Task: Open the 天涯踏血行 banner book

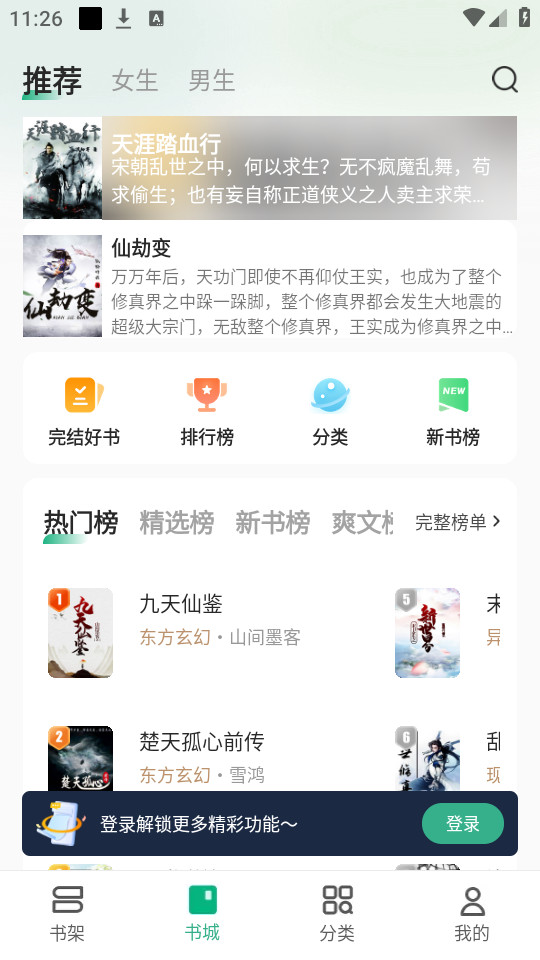Action: click(x=269, y=168)
